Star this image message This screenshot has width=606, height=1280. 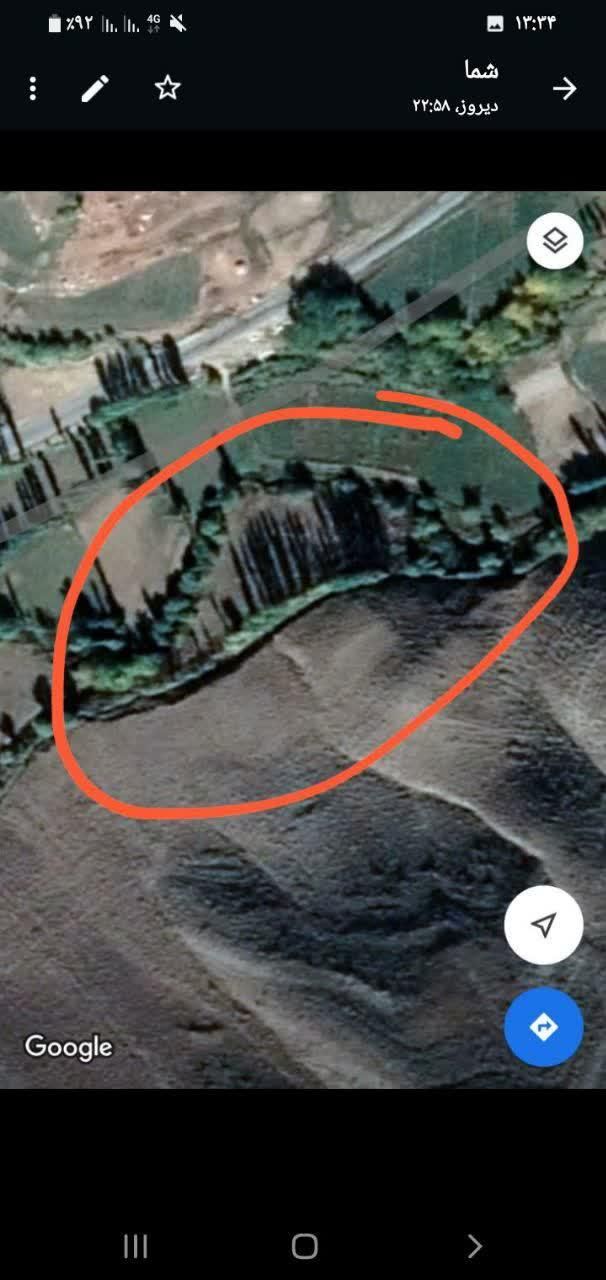tap(167, 88)
